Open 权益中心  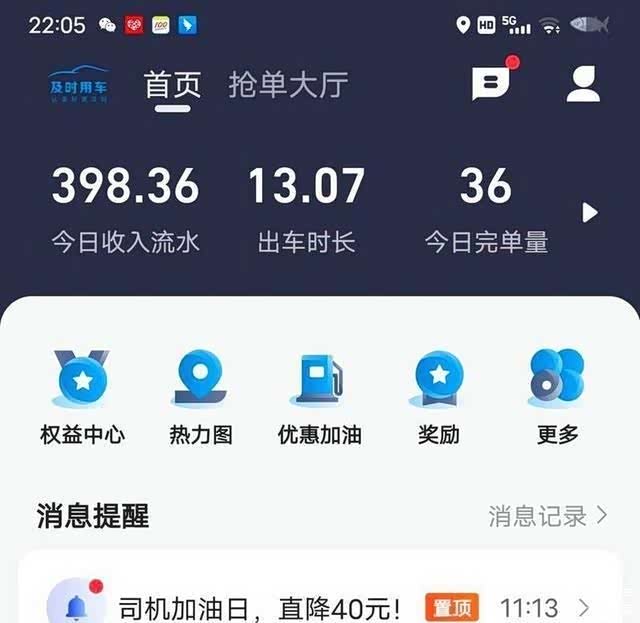82,397
